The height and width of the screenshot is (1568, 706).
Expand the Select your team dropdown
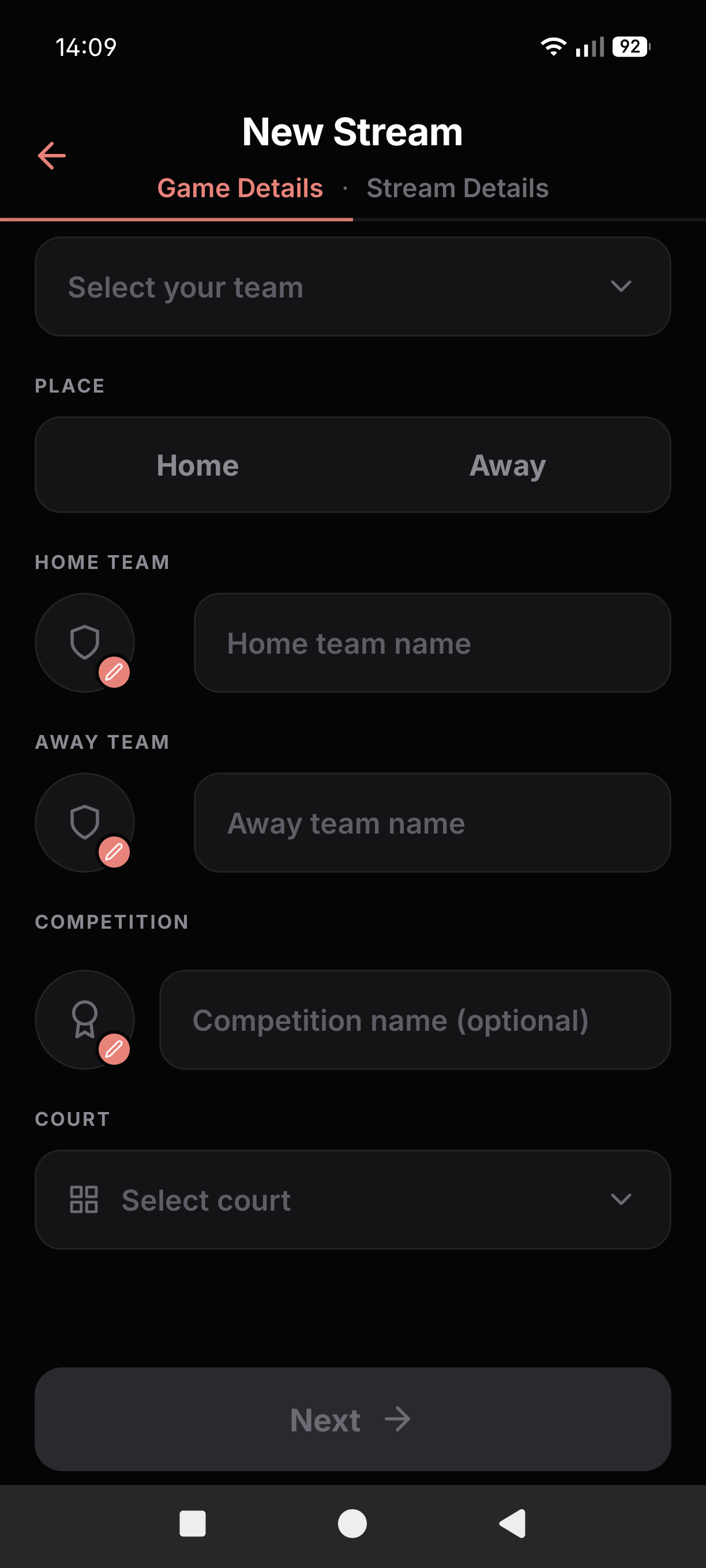pyautogui.click(x=352, y=287)
